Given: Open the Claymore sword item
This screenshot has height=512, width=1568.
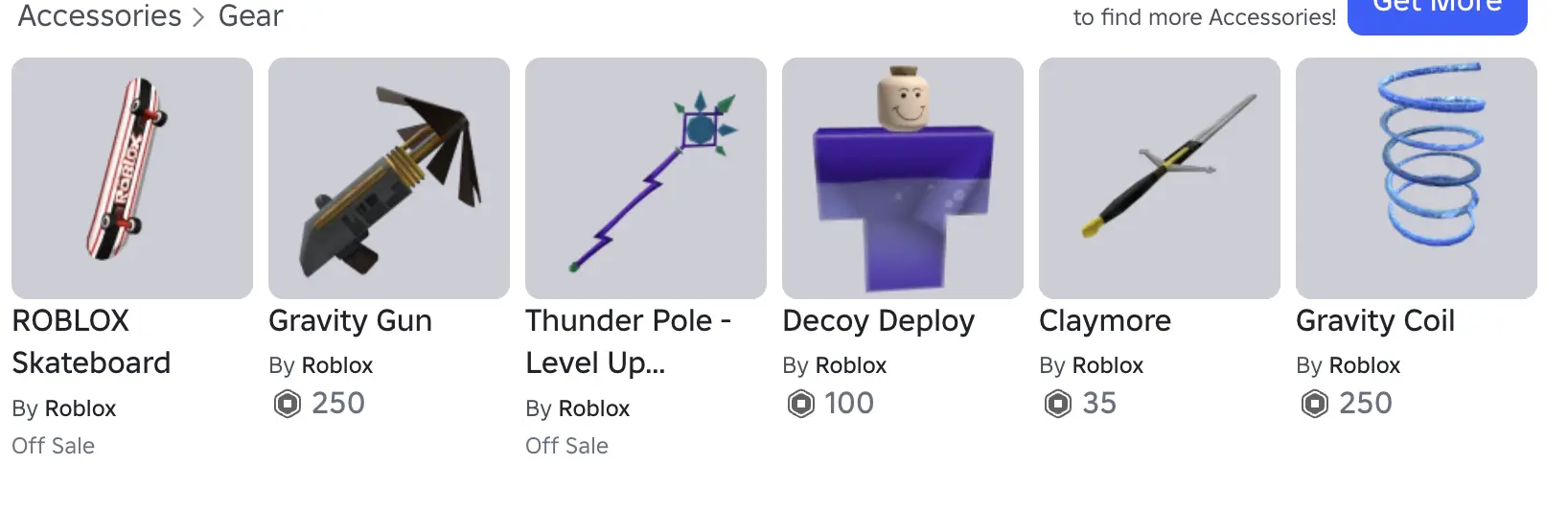Looking at the screenshot, I should [1160, 178].
